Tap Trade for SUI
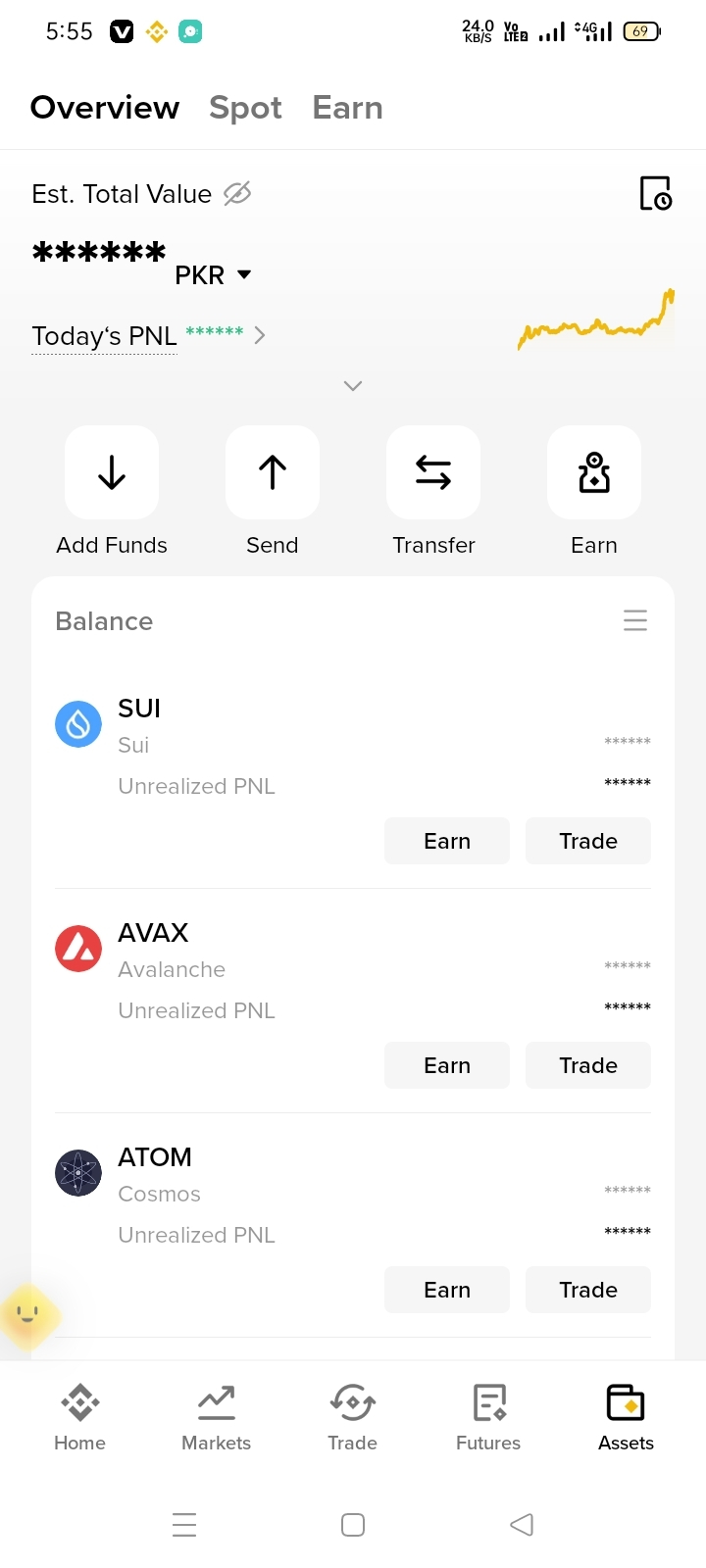706x1568 pixels. [x=588, y=841]
